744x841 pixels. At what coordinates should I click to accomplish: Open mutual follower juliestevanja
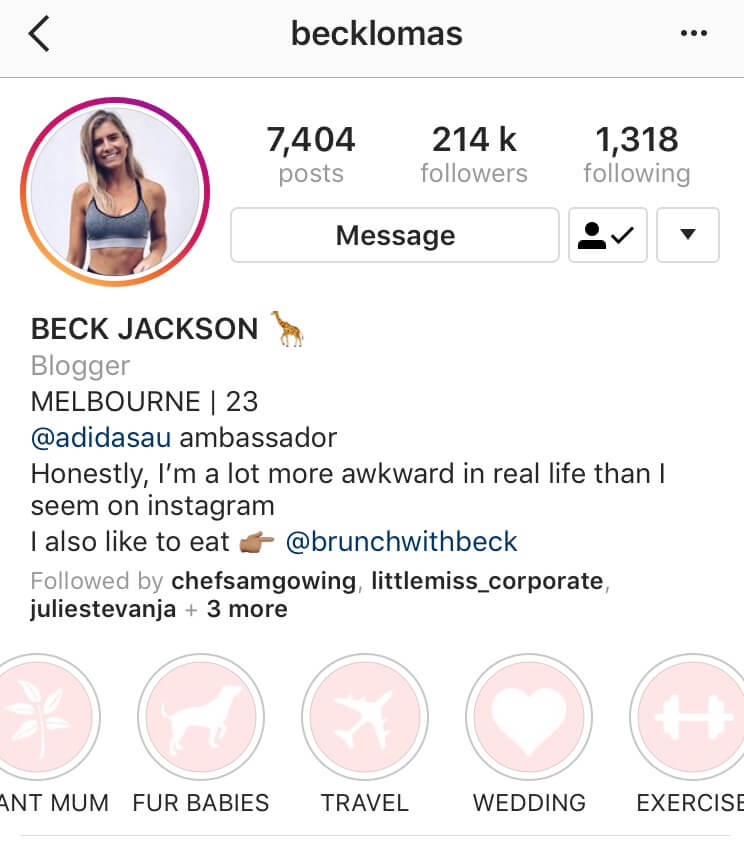(103, 609)
